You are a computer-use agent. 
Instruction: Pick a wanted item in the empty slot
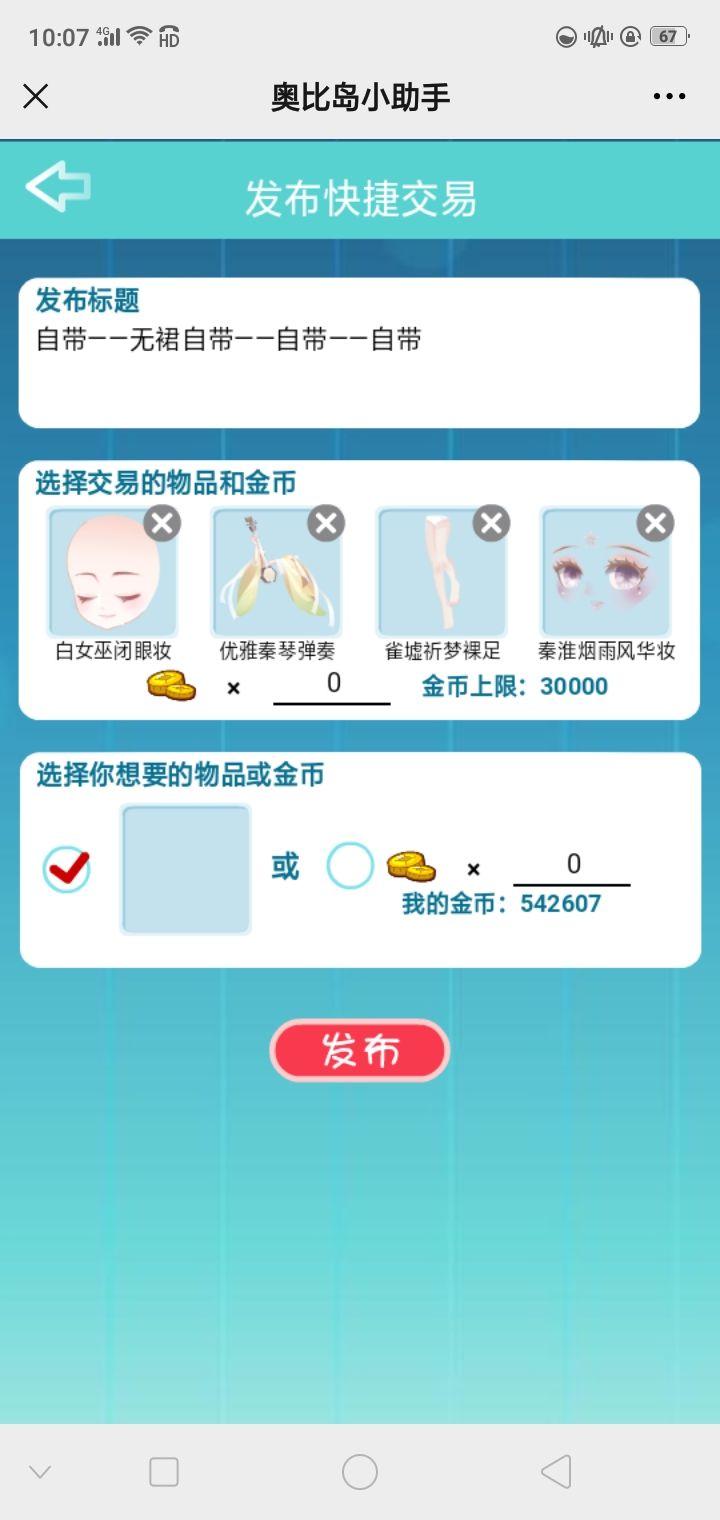(186, 869)
